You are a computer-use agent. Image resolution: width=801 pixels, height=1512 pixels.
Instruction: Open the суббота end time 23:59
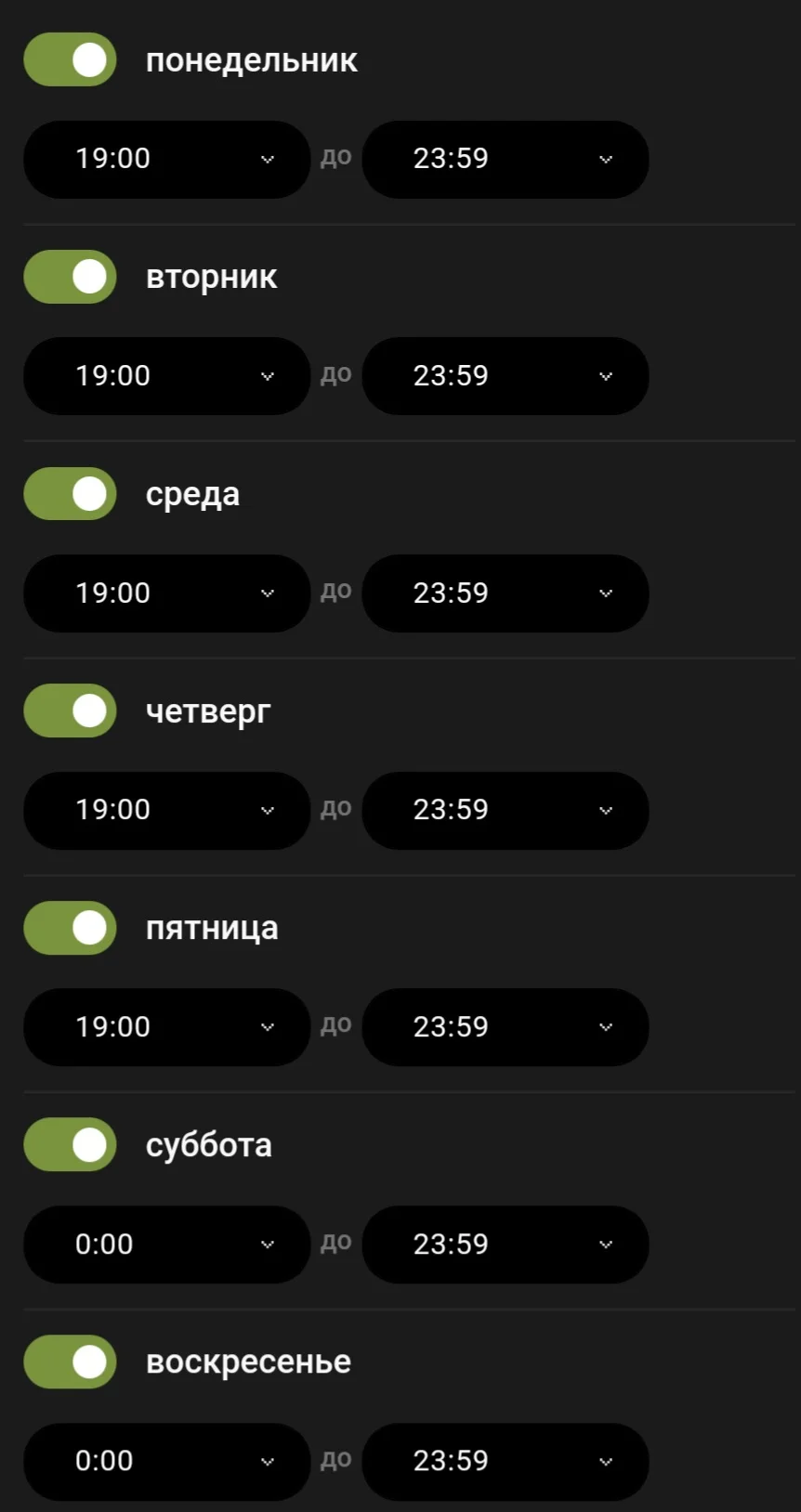coord(505,1245)
